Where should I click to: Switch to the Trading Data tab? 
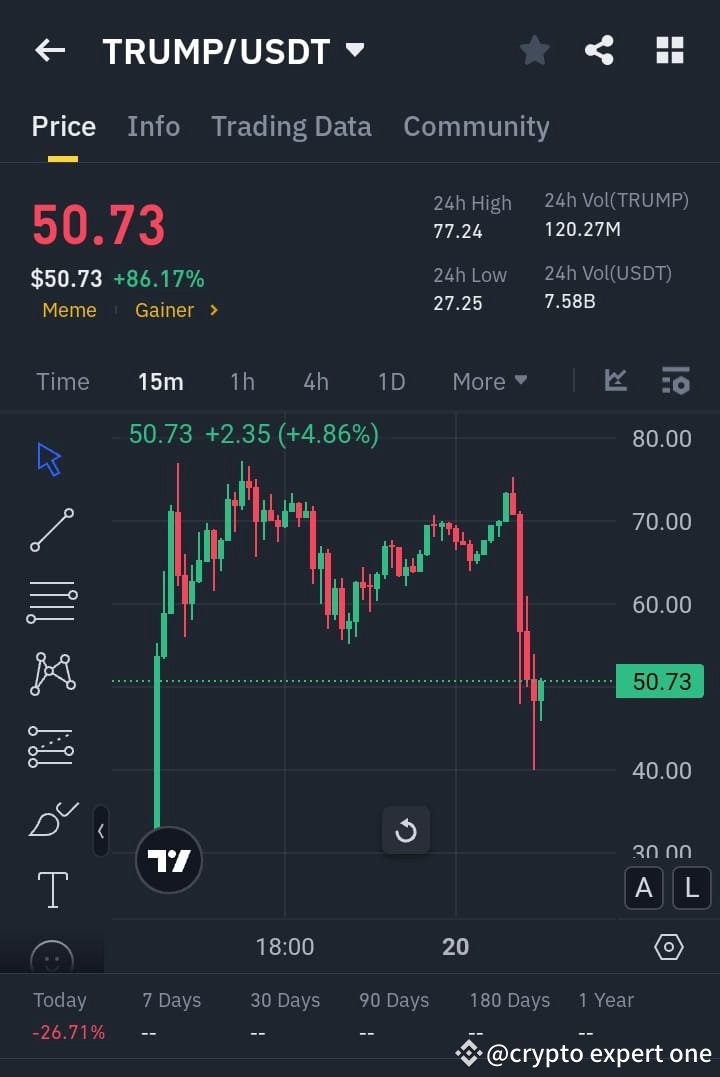(291, 126)
